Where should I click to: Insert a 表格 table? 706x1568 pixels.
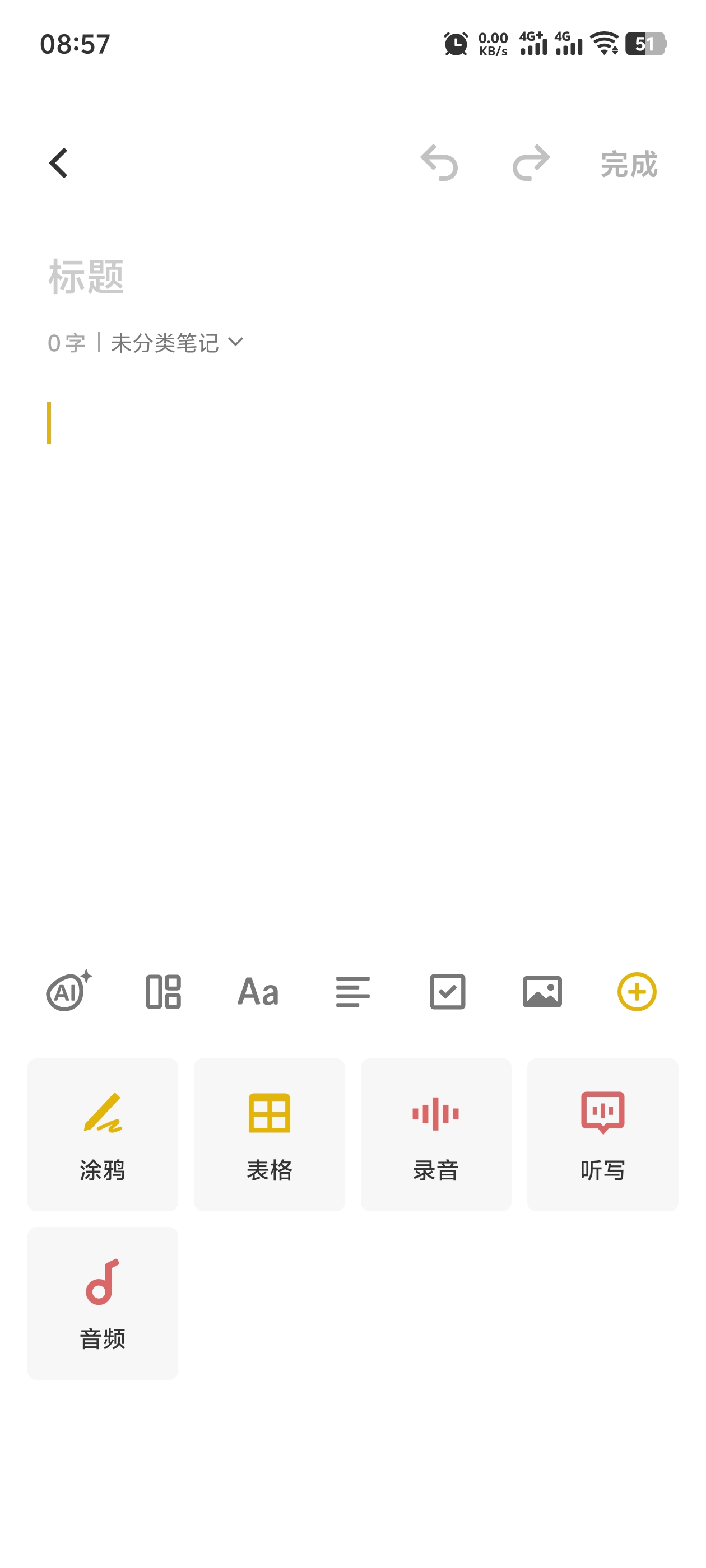(x=270, y=1134)
